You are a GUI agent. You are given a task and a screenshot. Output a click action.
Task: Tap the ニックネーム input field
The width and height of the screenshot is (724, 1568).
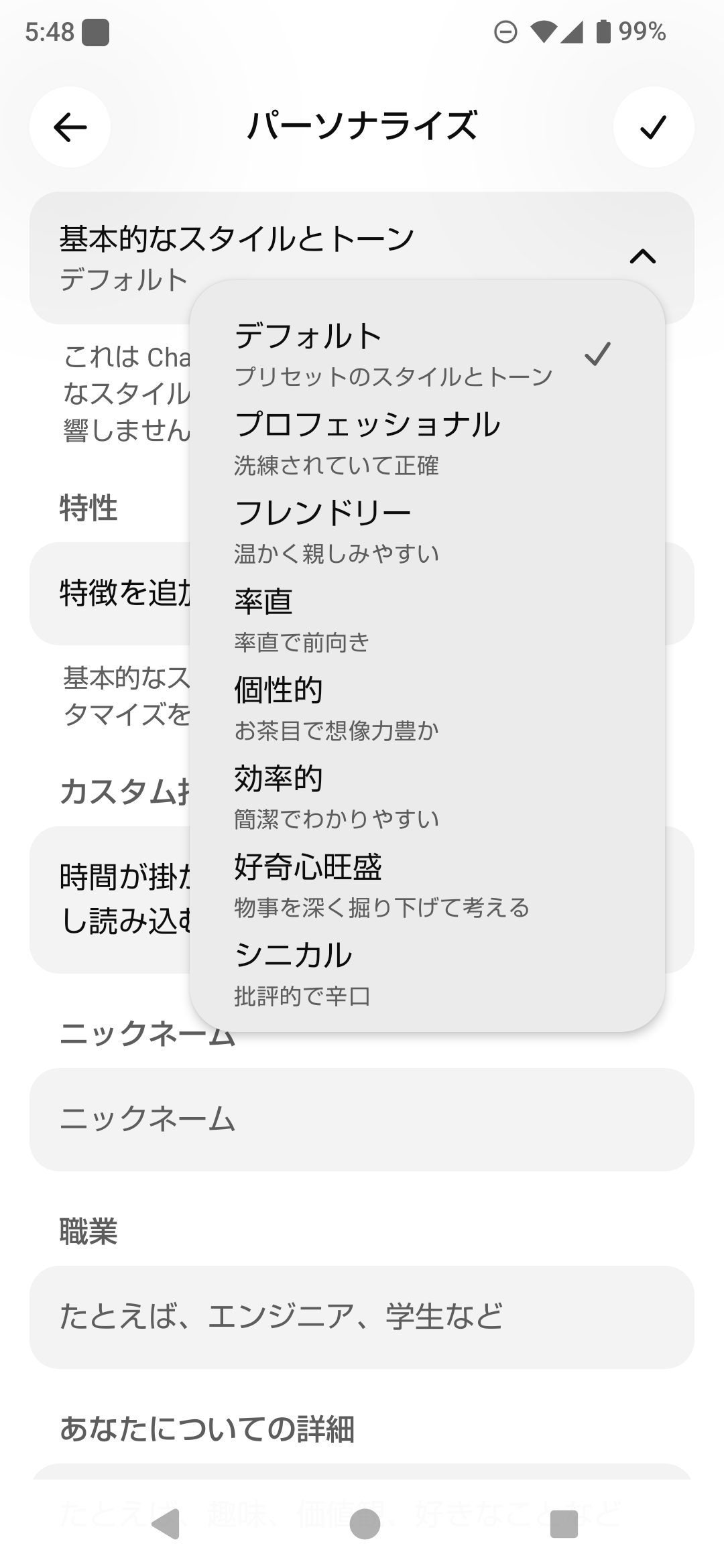point(362,1119)
